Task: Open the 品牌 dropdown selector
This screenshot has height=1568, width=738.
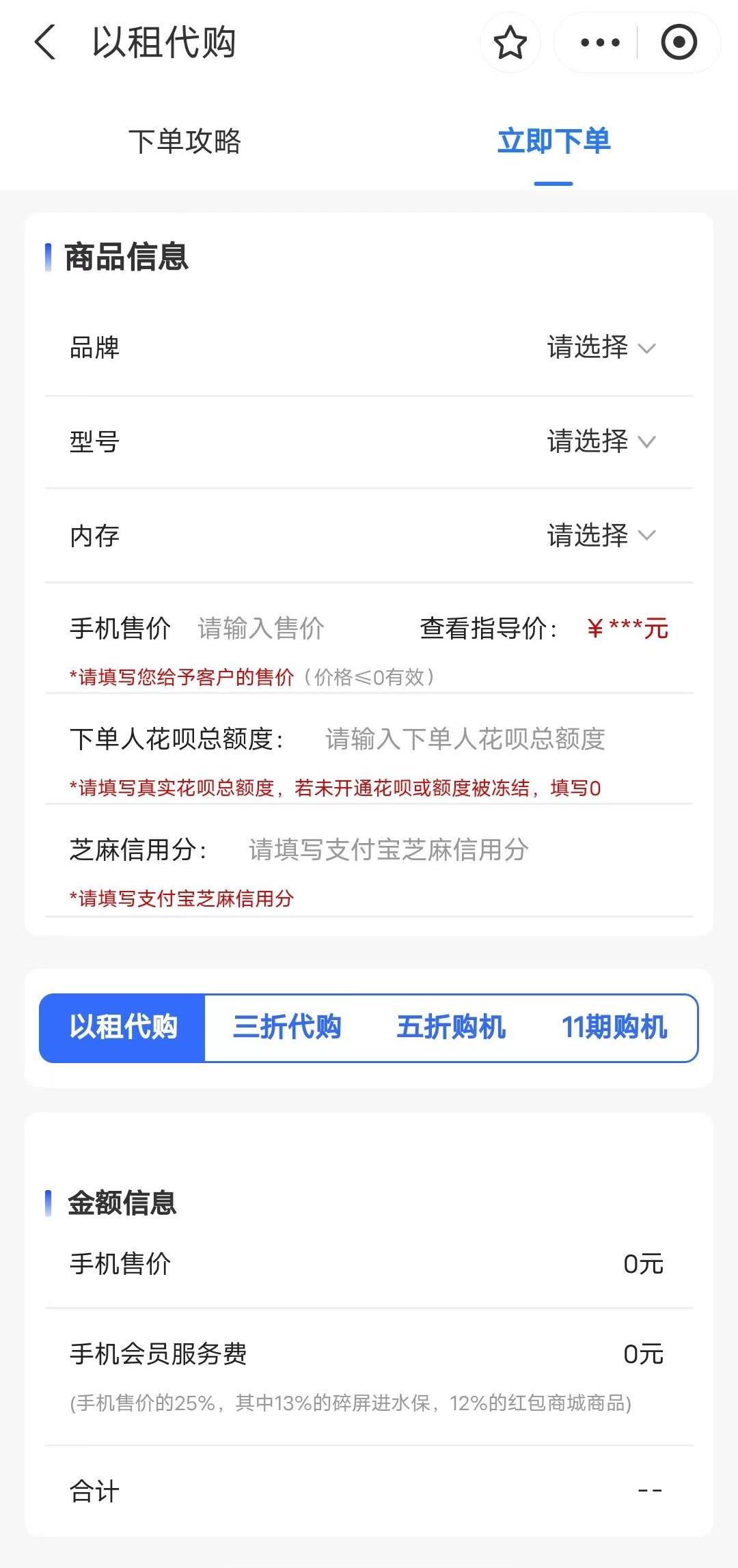Action: 601,348
